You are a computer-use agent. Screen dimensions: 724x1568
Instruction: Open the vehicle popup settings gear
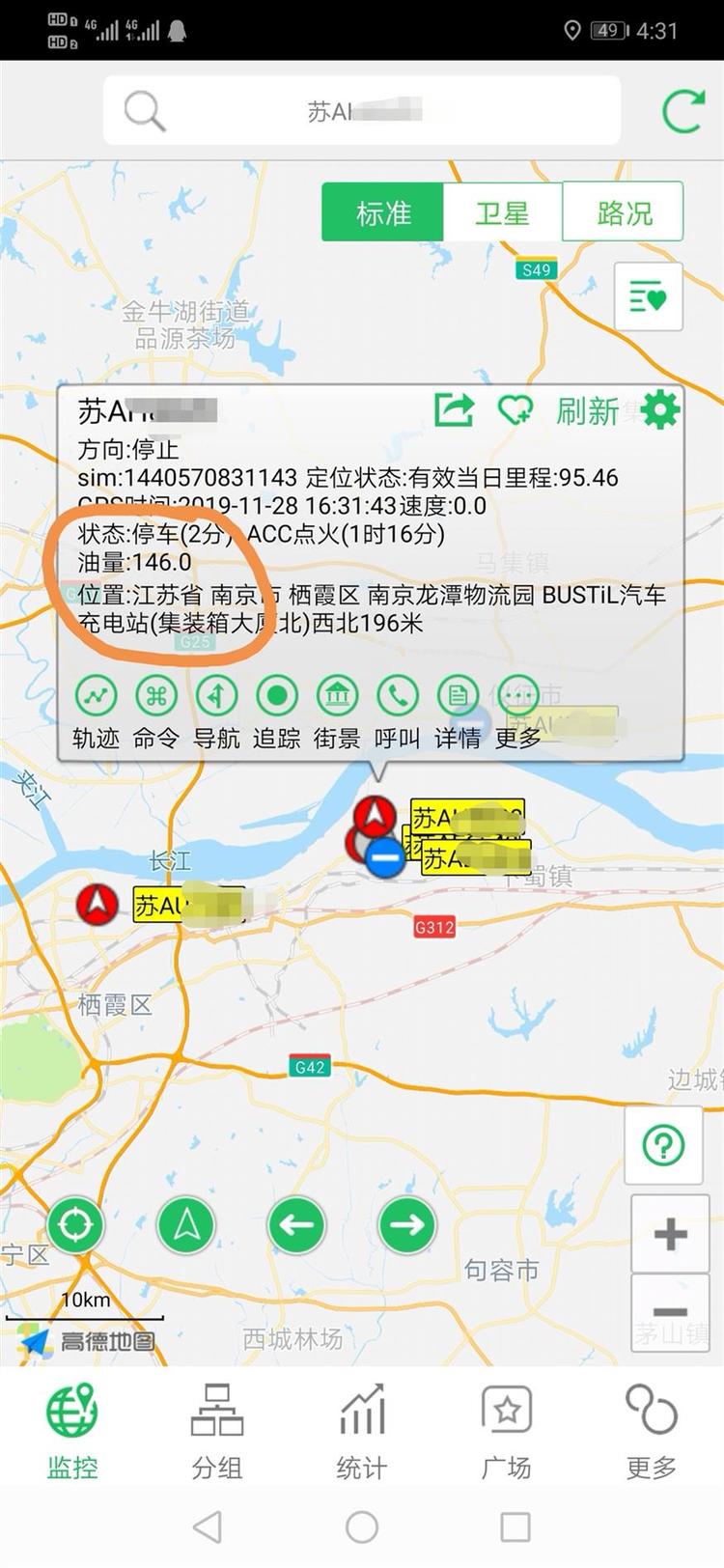pyautogui.click(x=660, y=410)
